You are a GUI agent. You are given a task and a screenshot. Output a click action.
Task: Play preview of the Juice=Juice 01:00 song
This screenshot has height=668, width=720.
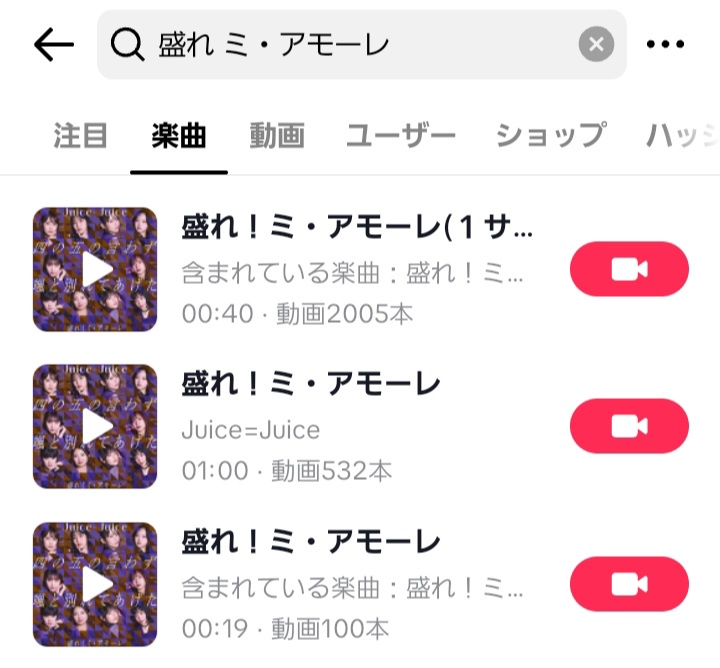point(95,426)
